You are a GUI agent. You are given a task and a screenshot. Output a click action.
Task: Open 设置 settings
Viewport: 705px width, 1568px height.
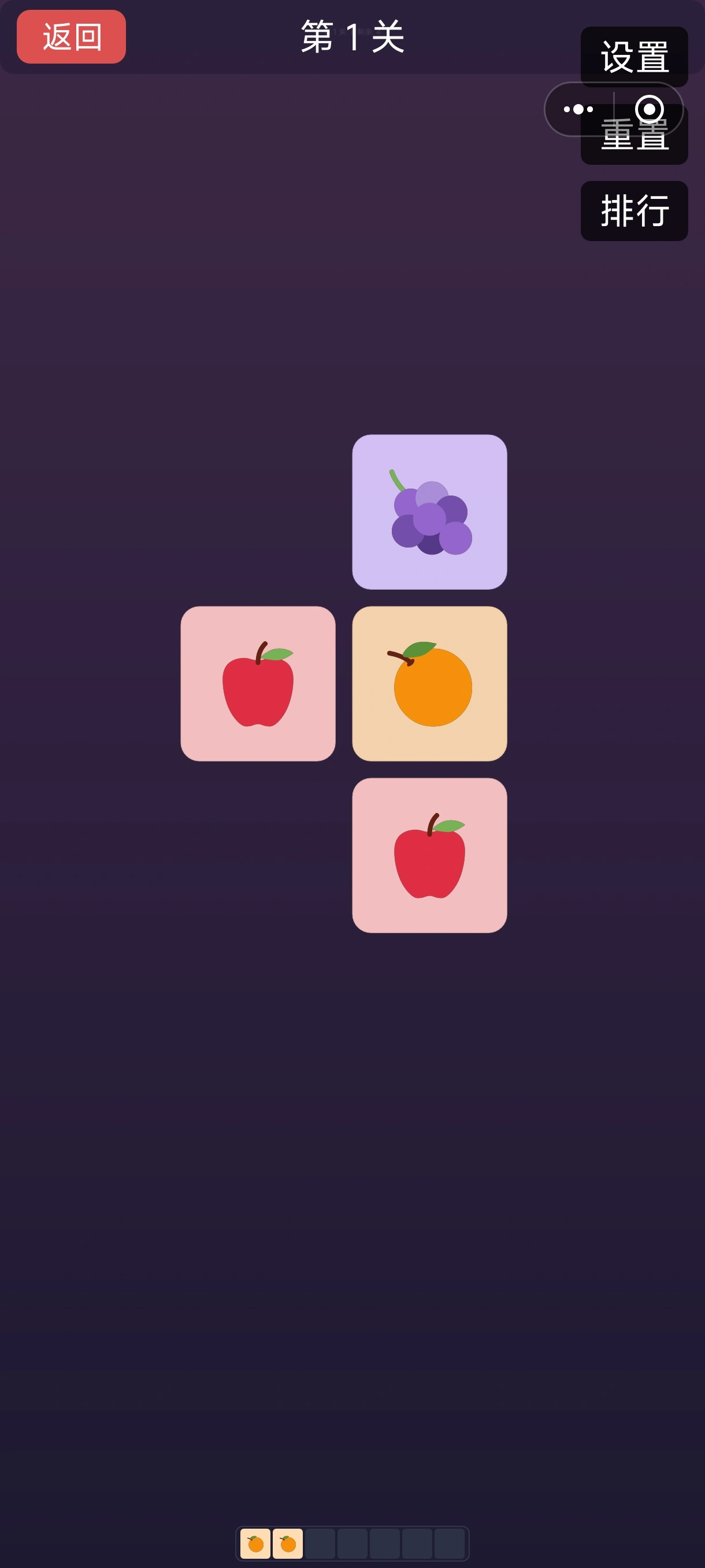pos(634,56)
